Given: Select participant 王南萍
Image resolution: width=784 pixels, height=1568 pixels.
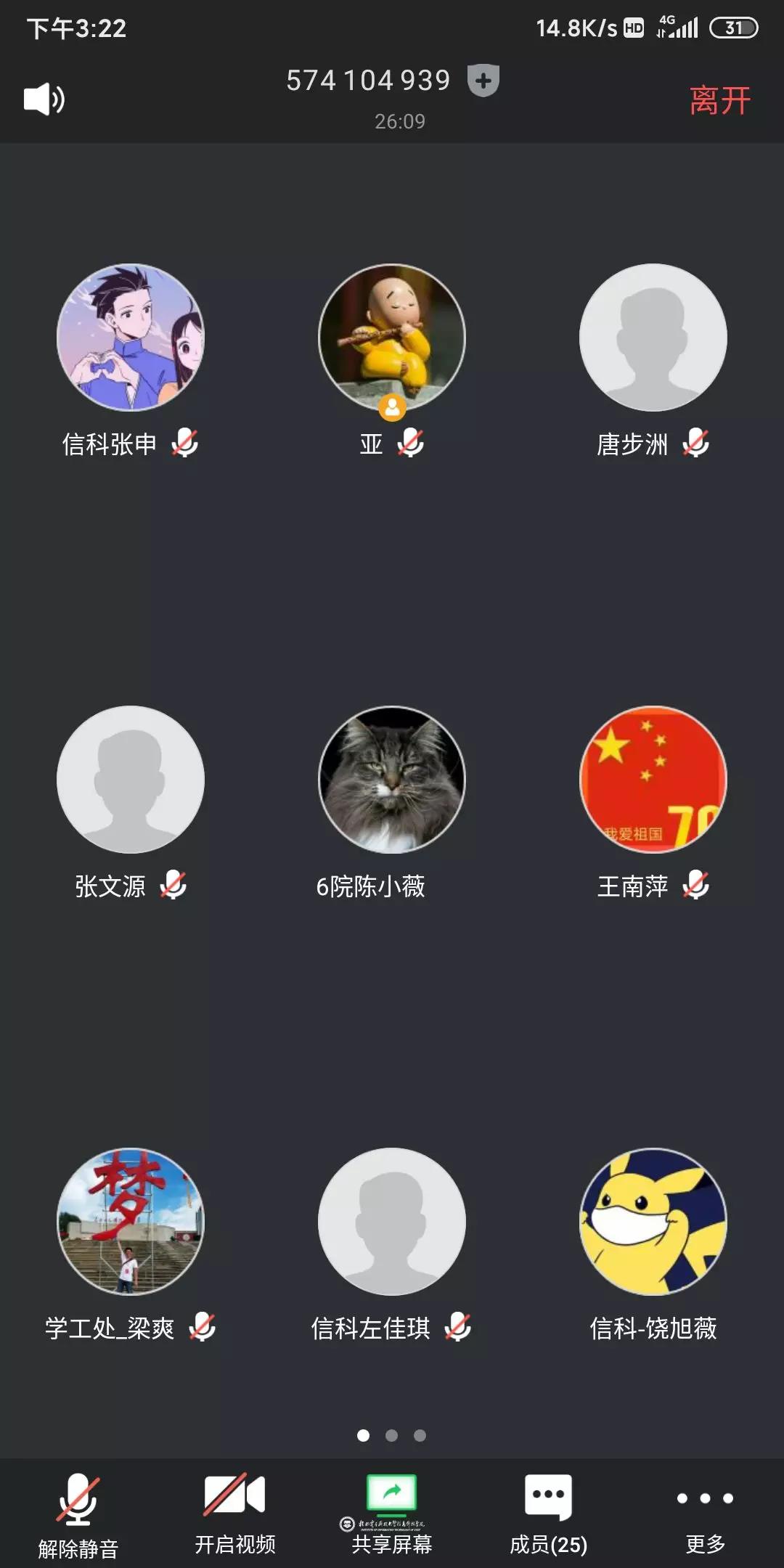Looking at the screenshot, I should [x=653, y=780].
